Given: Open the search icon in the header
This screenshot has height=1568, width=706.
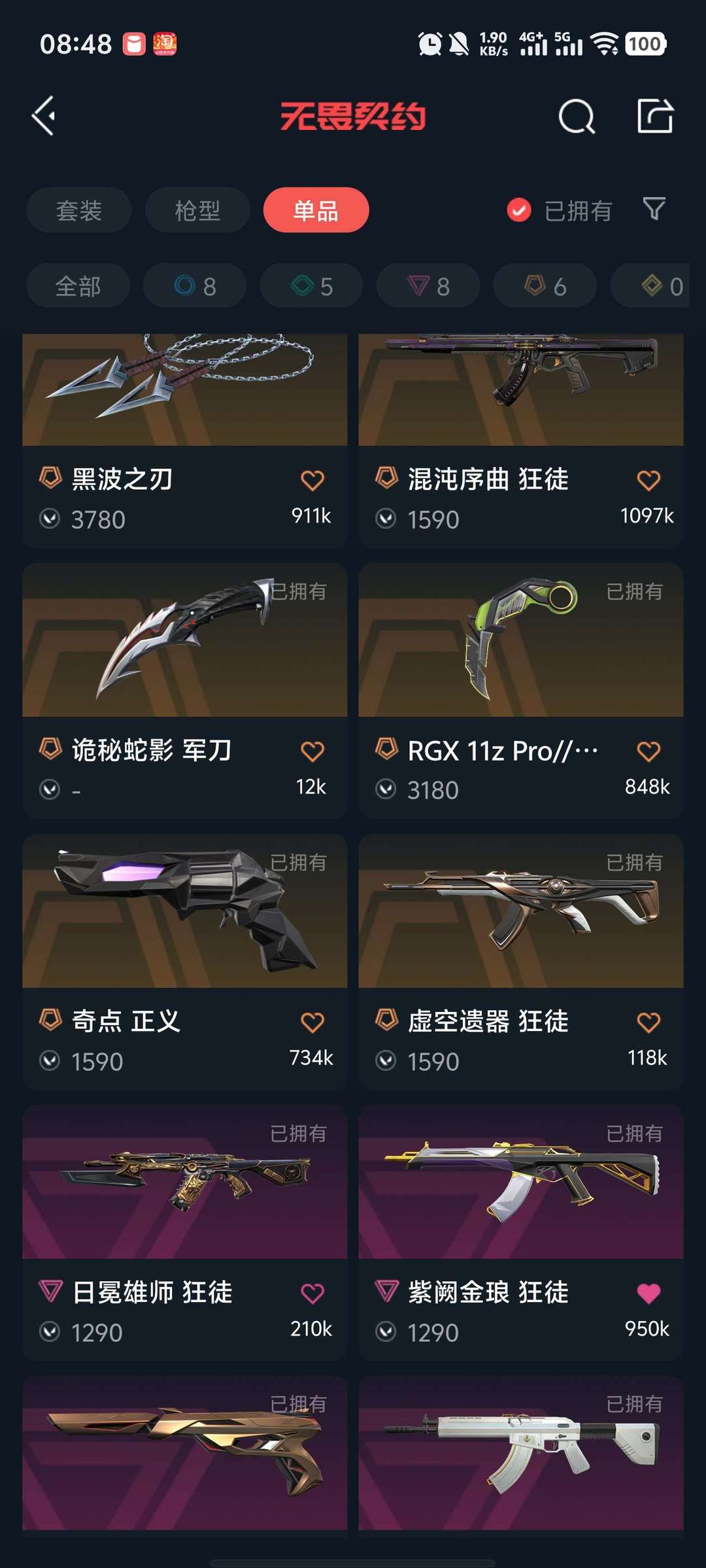Looking at the screenshot, I should (577, 117).
